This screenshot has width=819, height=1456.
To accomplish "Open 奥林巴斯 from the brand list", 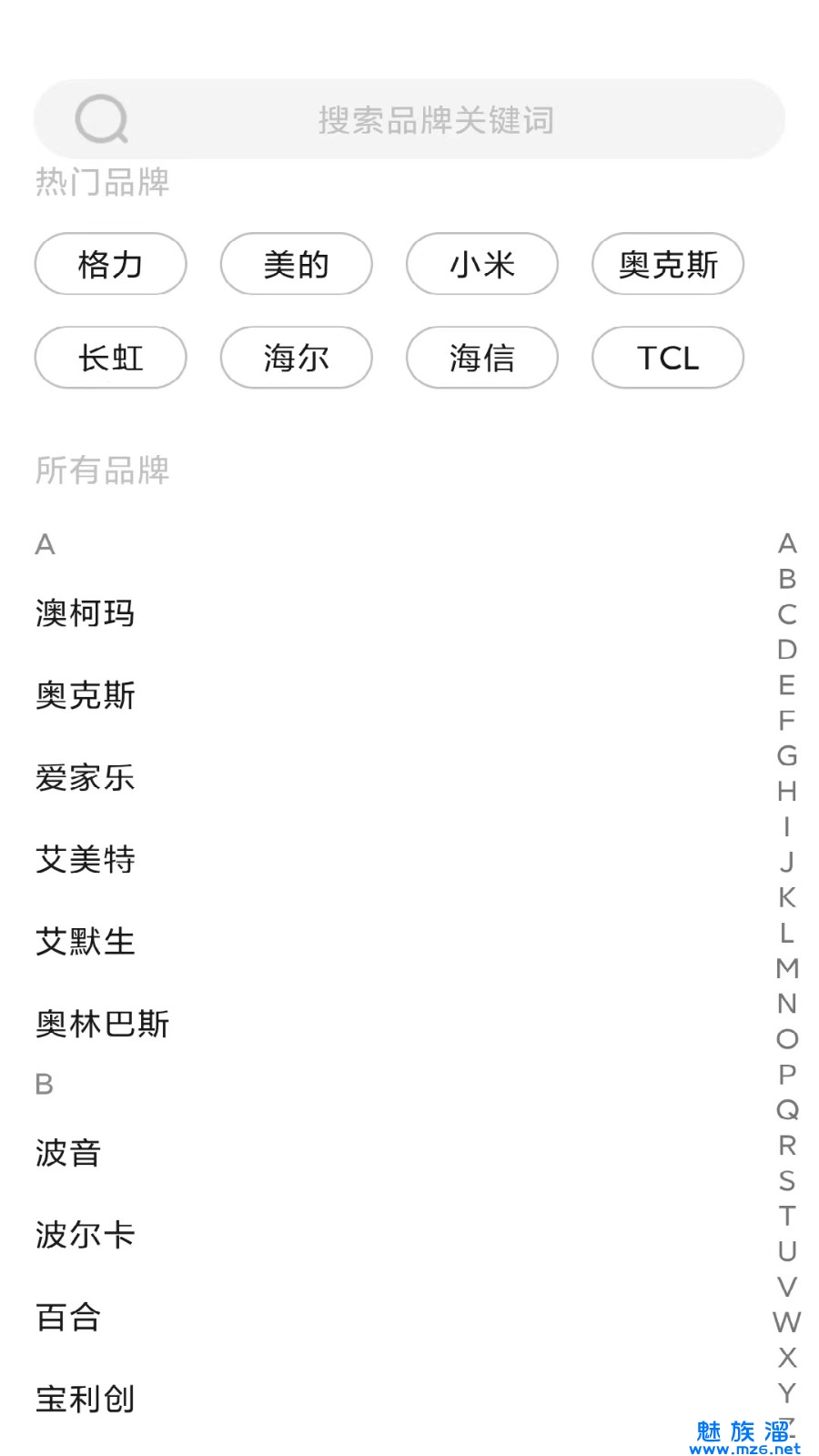I will point(103,1024).
